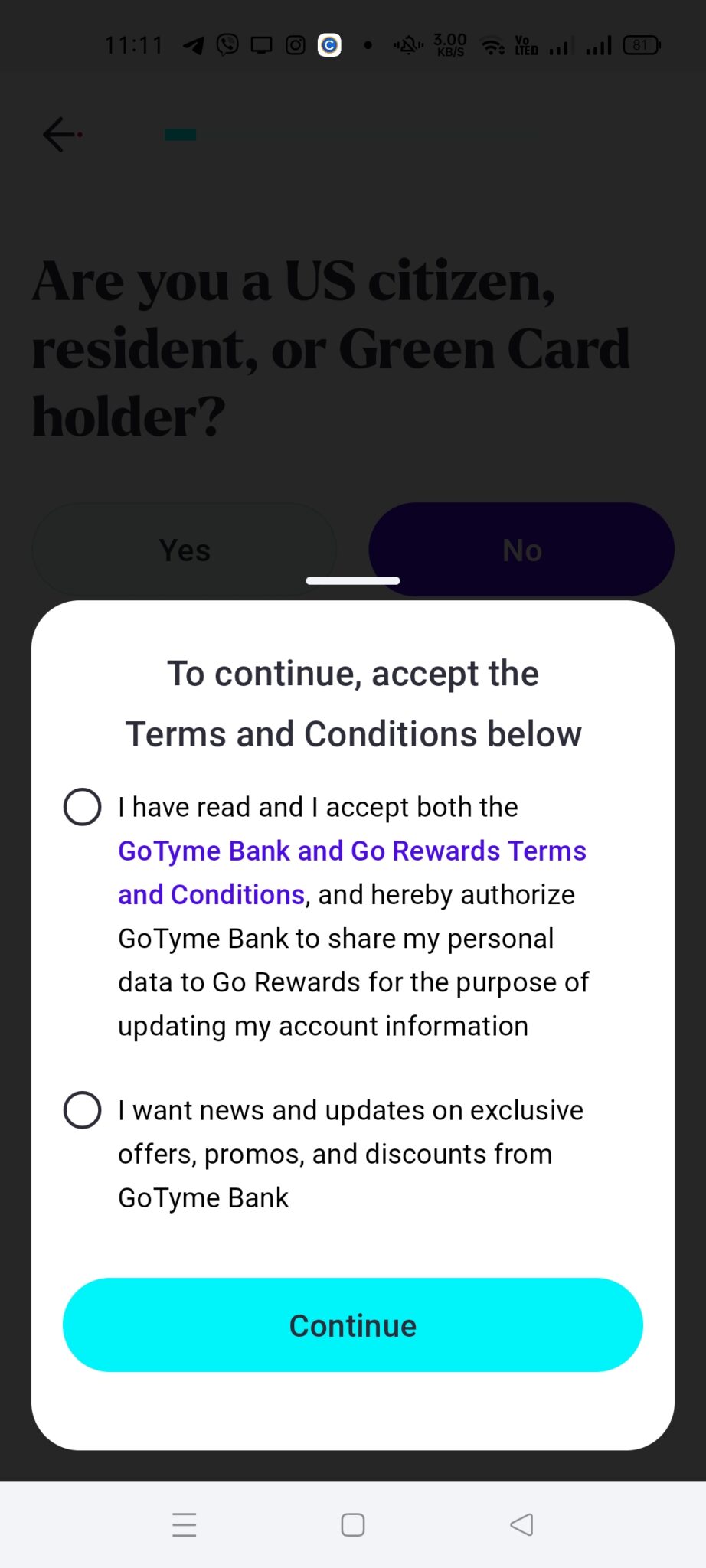Select the Instagram icon in status bar
This screenshot has height=1568, width=706.
(295, 45)
